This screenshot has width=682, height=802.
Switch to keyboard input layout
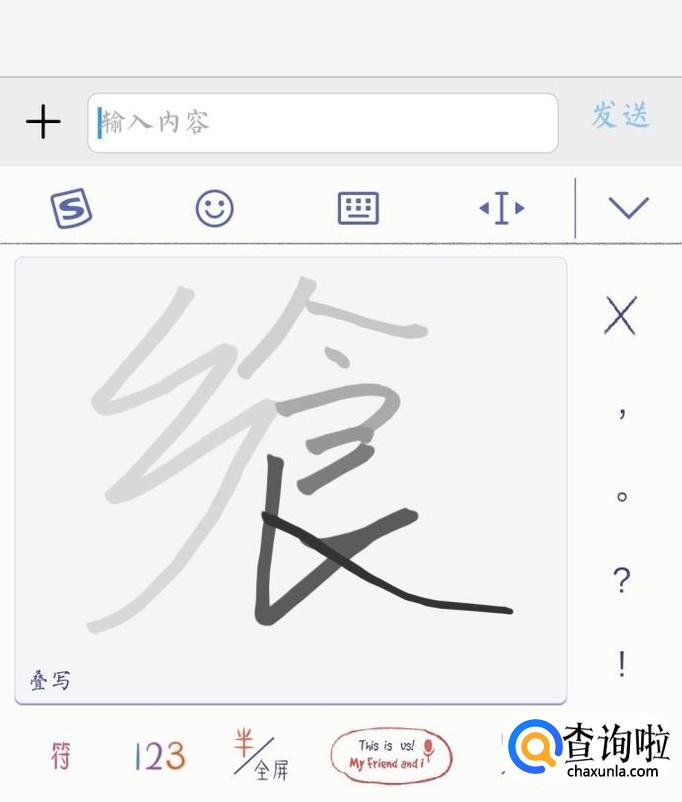coord(358,209)
